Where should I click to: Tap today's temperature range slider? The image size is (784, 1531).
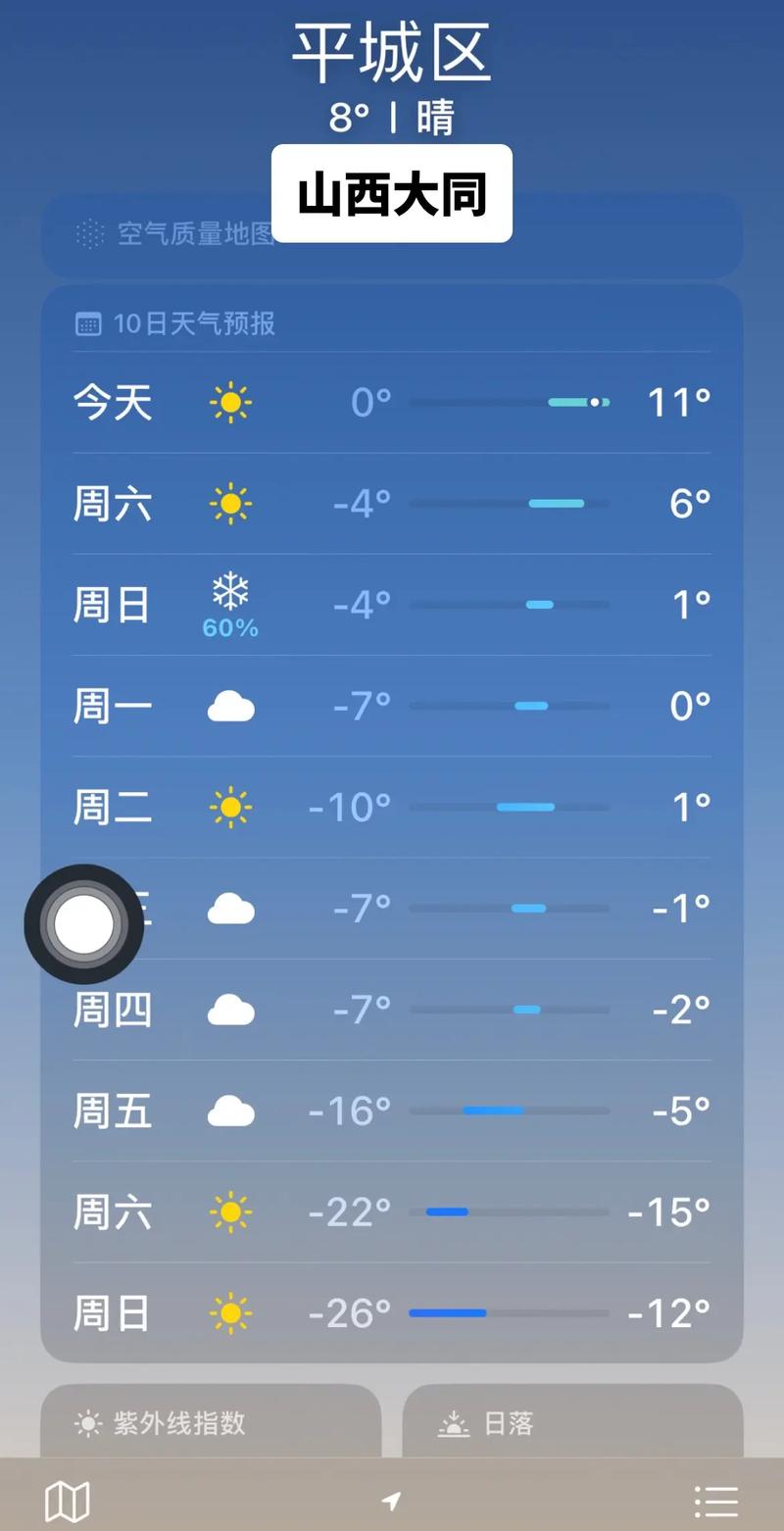pyautogui.click(x=510, y=402)
